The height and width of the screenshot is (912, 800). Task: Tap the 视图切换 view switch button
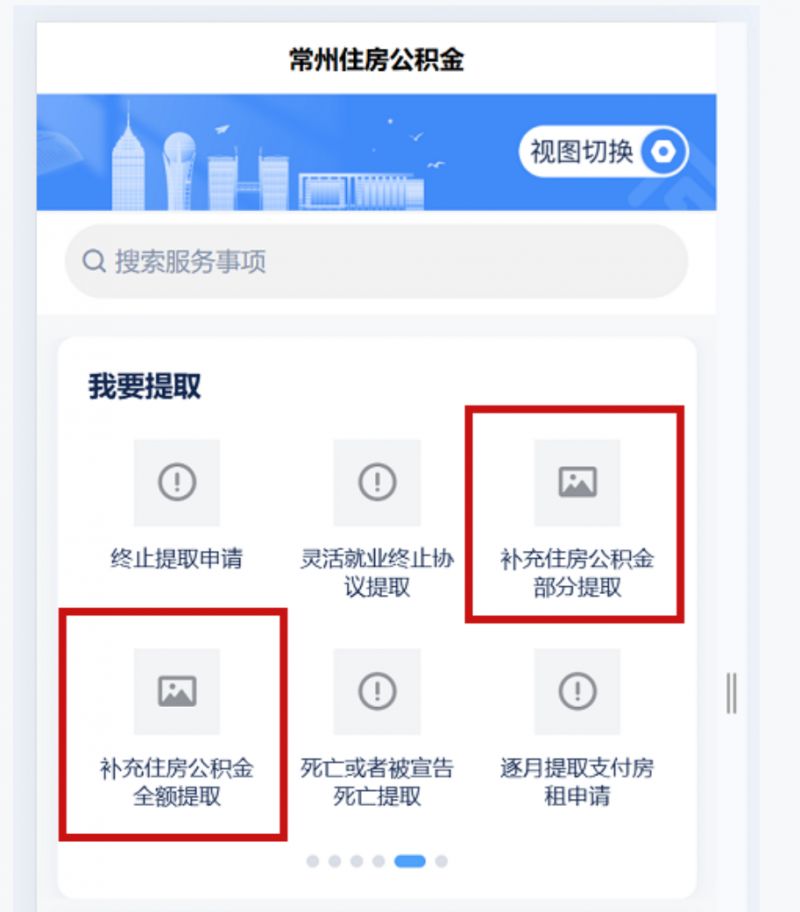click(x=603, y=153)
